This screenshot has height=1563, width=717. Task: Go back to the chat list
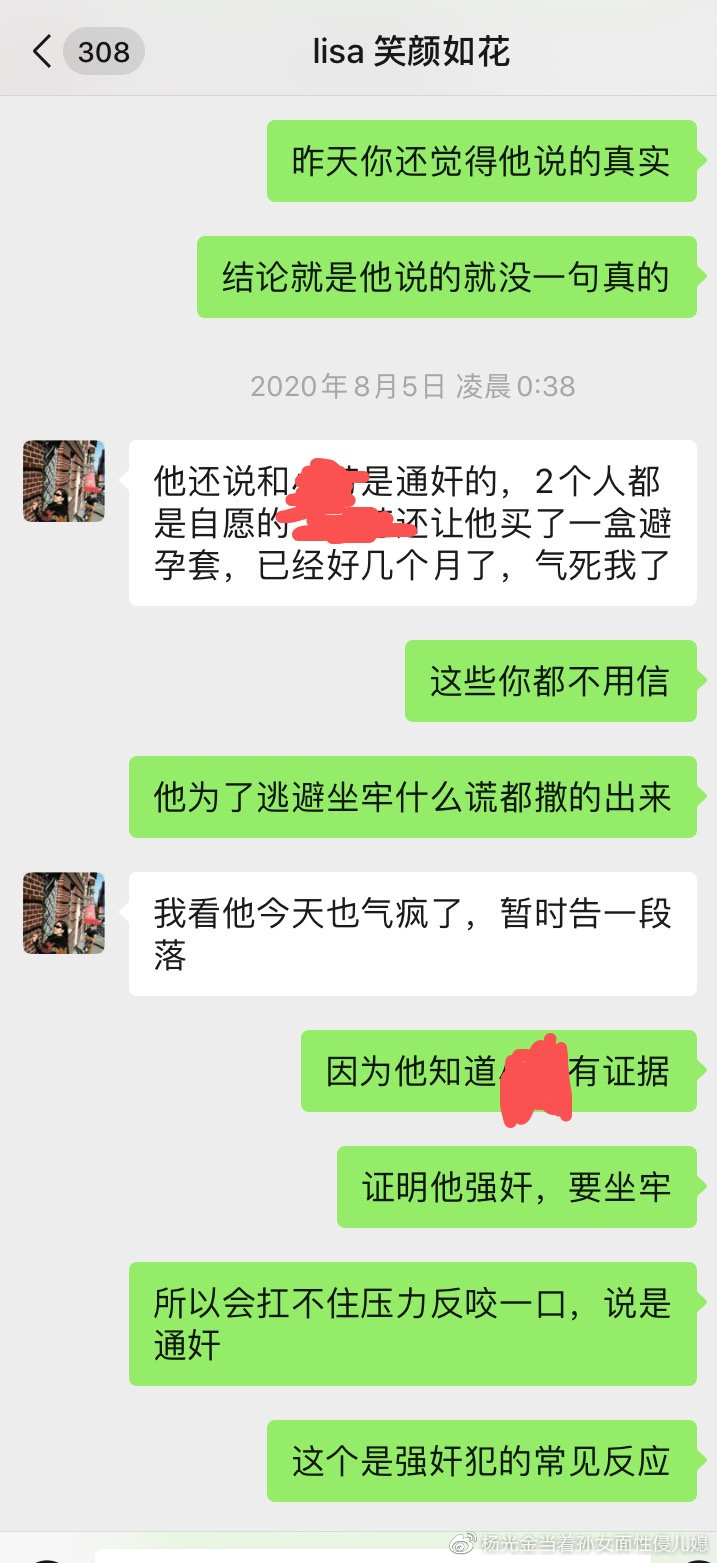tap(42, 52)
